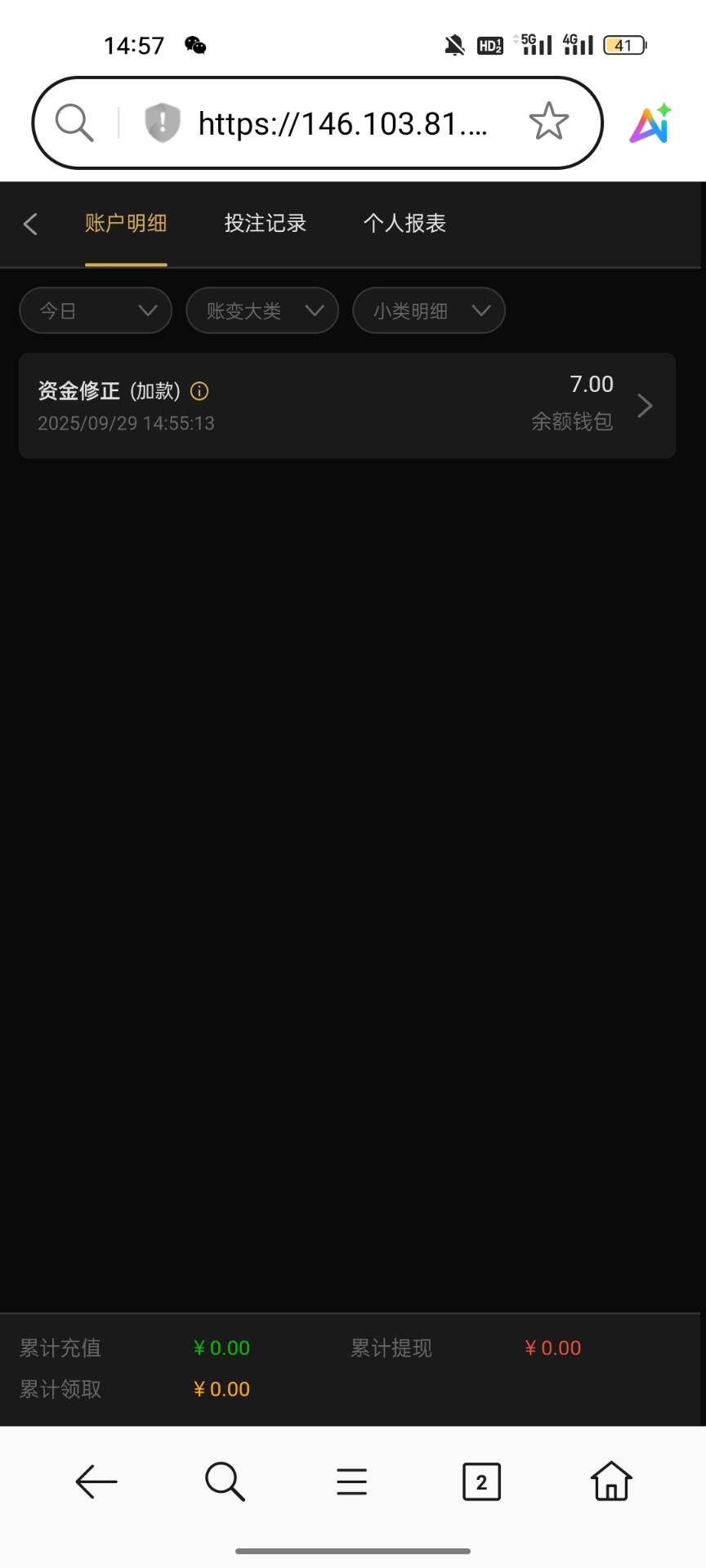The height and width of the screenshot is (1568, 706).
Task: Open the 账变大类 filter dropdown
Action: [x=262, y=310]
